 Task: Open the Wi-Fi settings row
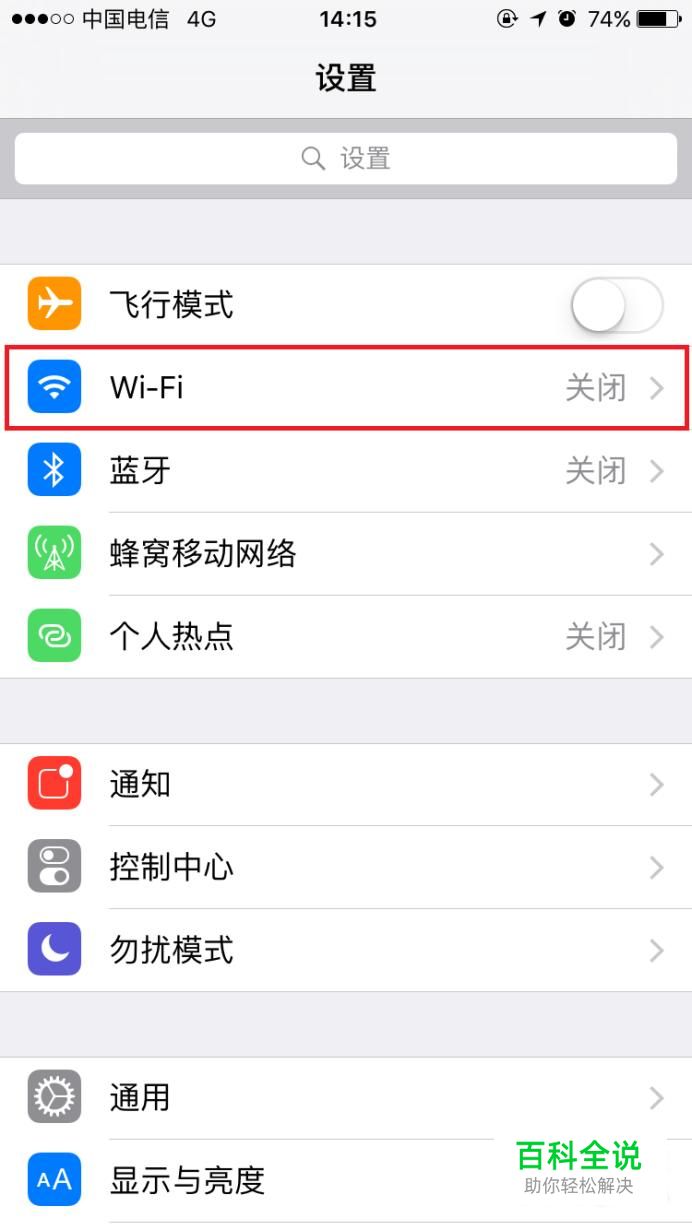coord(345,388)
